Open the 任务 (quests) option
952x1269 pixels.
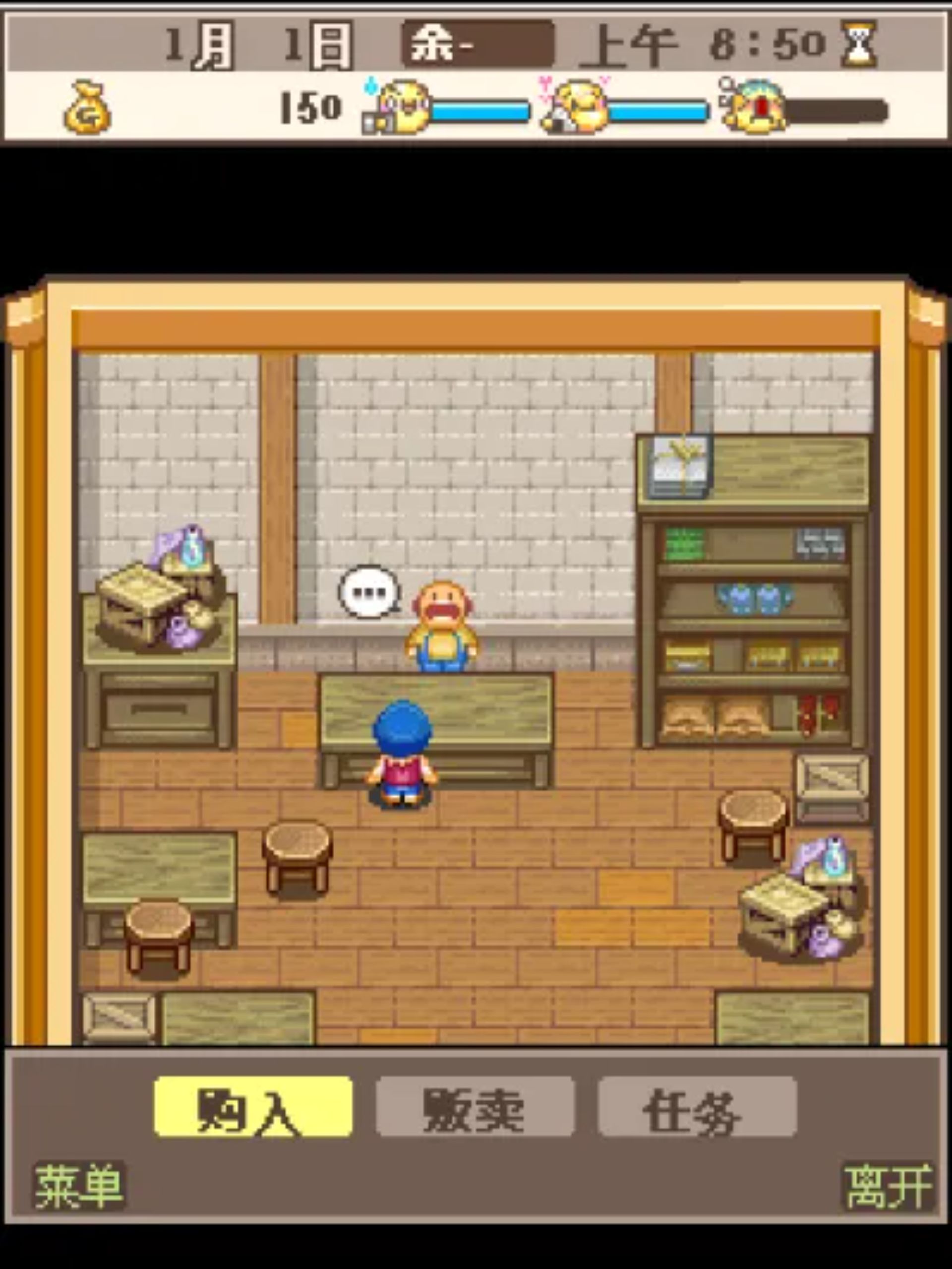[x=697, y=1107]
